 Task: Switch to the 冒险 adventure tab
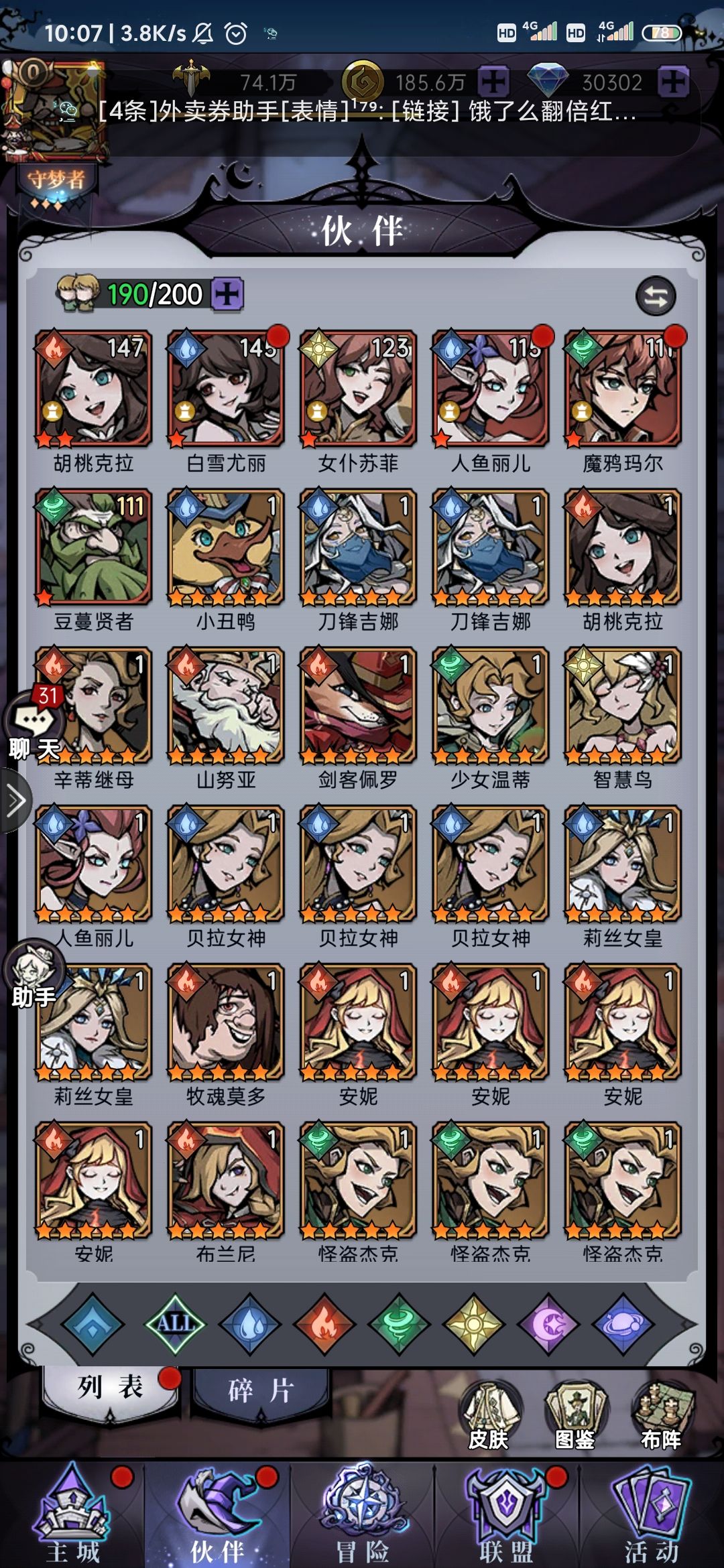click(363, 1516)
